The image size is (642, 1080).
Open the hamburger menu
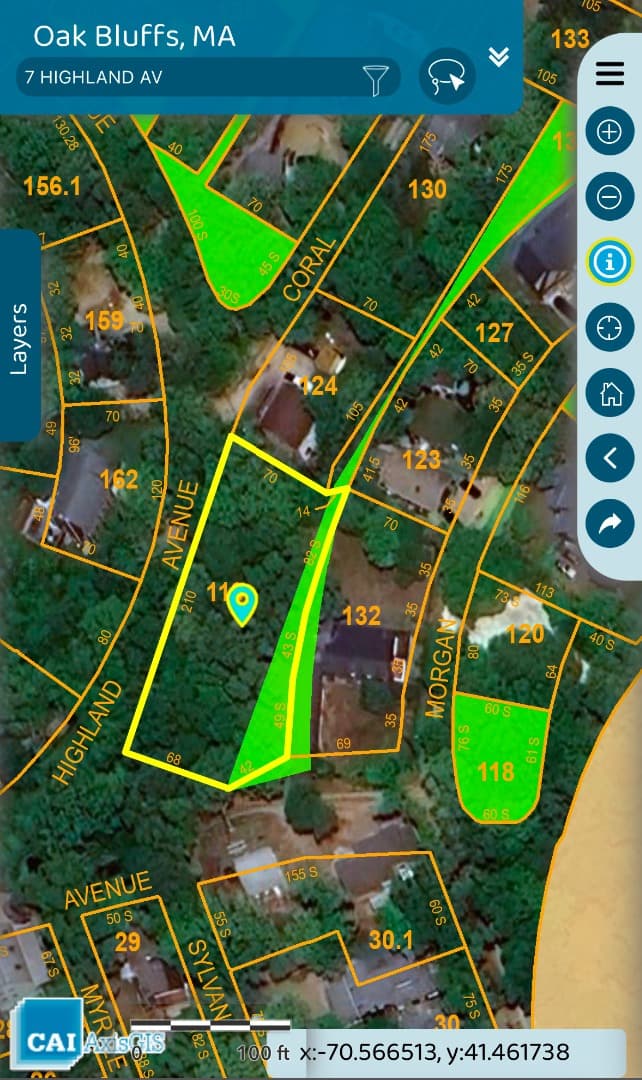coord(609,74)
